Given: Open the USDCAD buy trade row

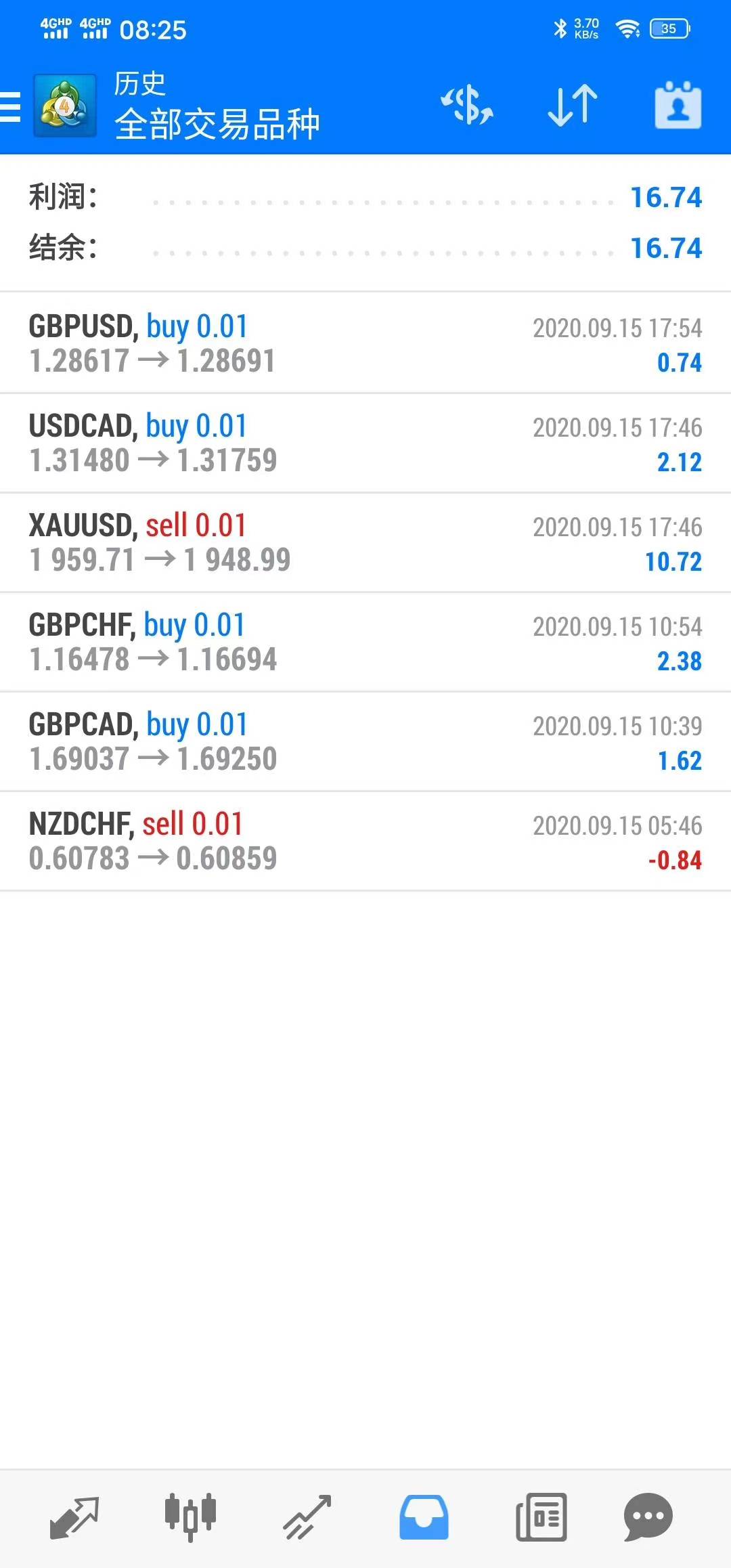Looking at the screenshot, I should [365, 443].
